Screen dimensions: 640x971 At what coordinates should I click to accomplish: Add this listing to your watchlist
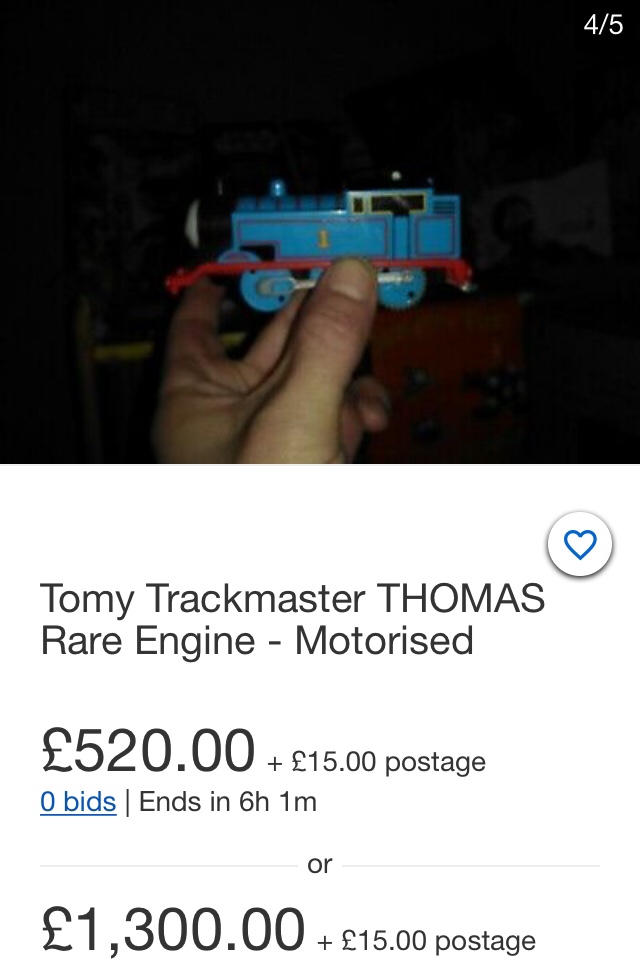click(x=580, y=545)
